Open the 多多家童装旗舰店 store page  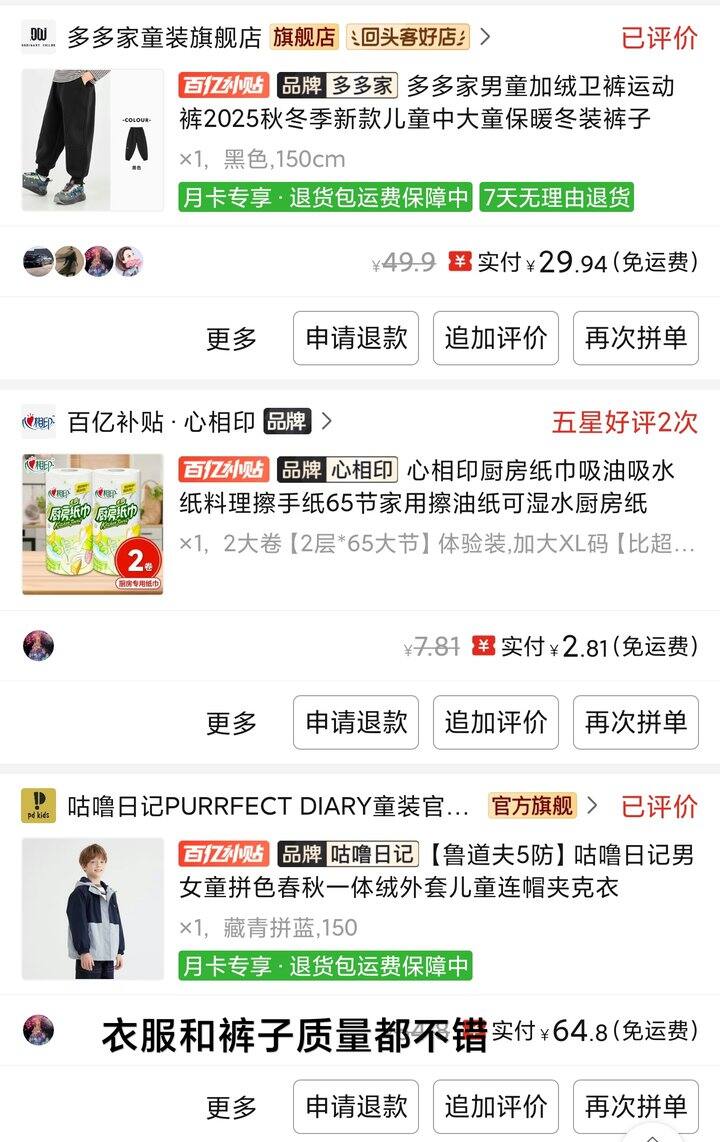[165, 38]
